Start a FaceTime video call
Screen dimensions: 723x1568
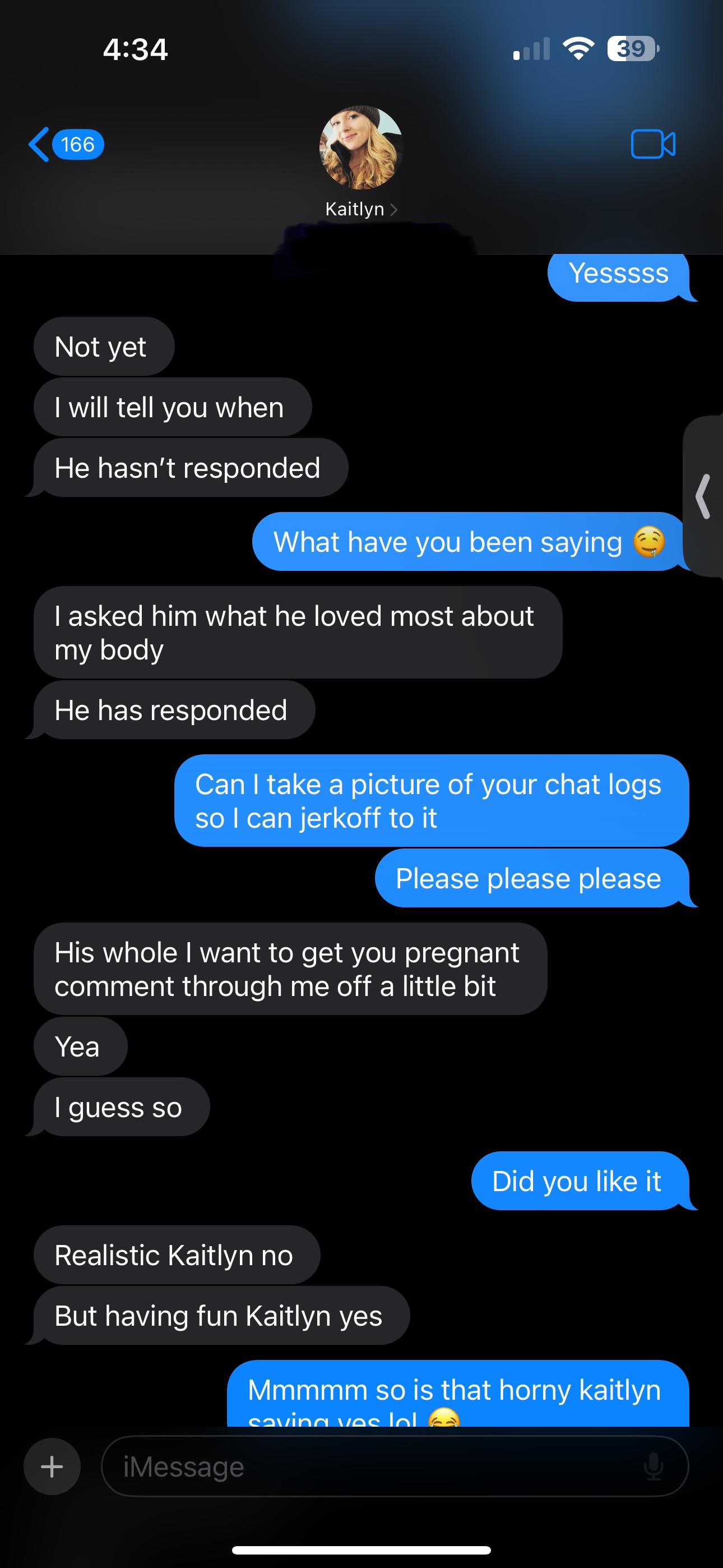tap(652, 144)
